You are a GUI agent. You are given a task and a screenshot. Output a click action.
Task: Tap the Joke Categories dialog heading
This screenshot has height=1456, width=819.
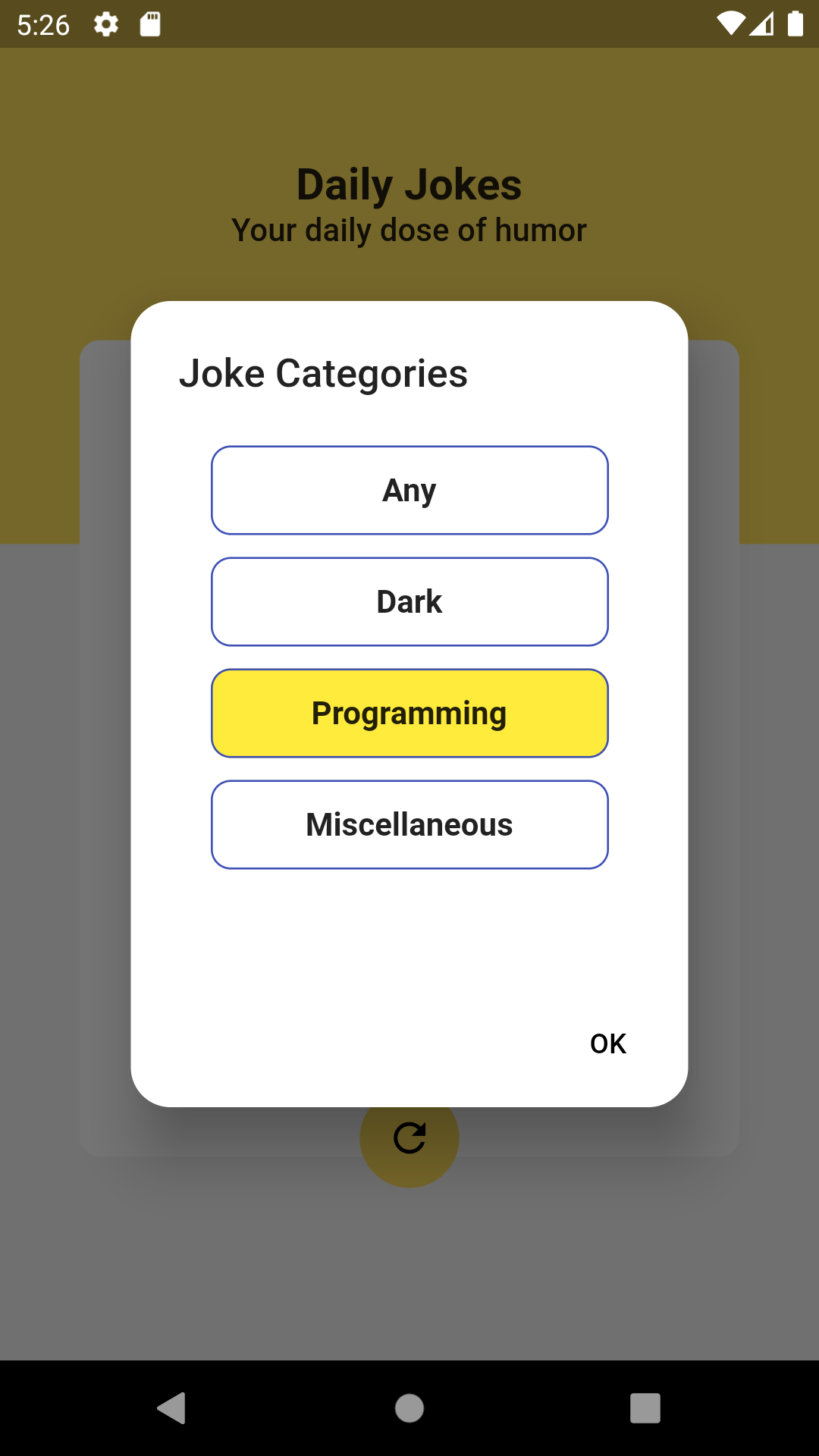323,373
